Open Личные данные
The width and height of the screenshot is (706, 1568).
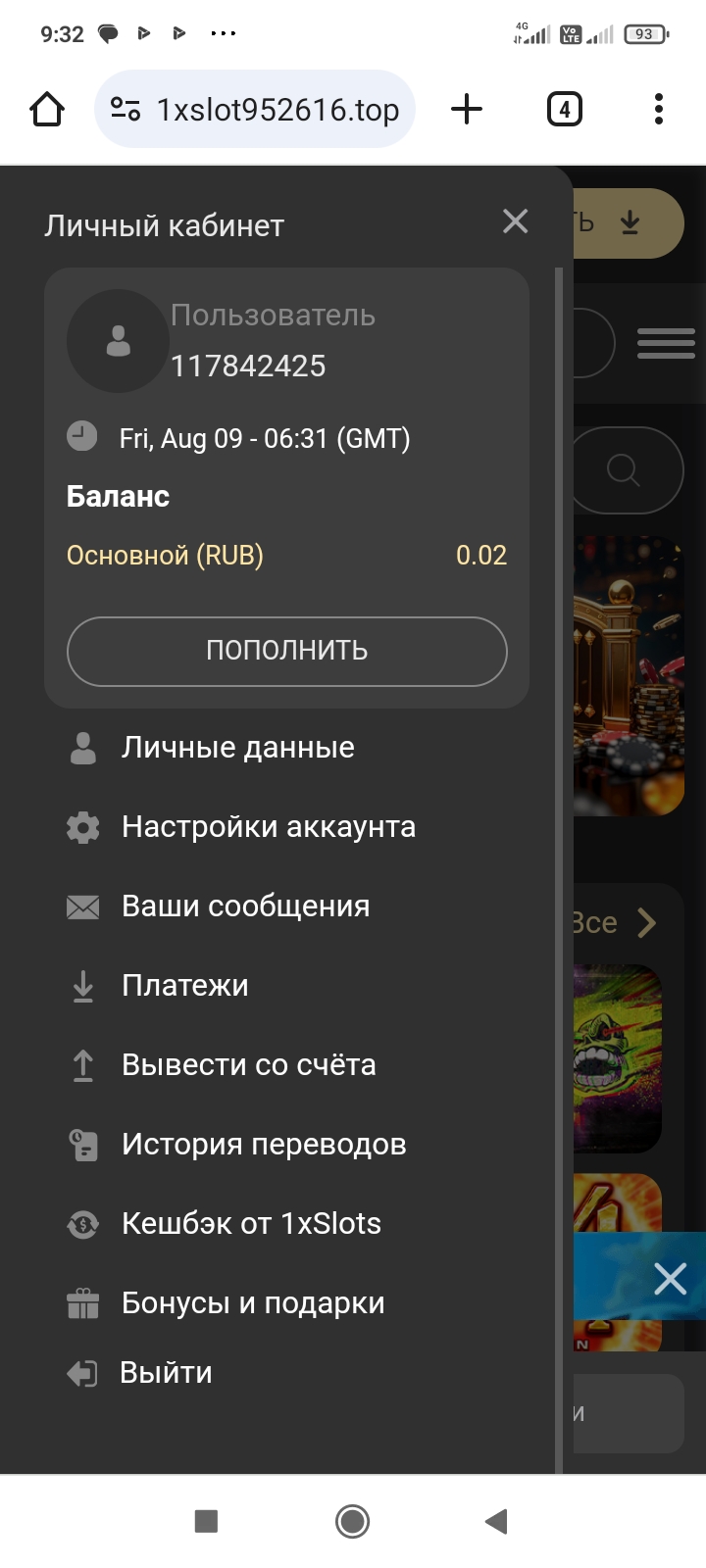(x=237, y=748)
